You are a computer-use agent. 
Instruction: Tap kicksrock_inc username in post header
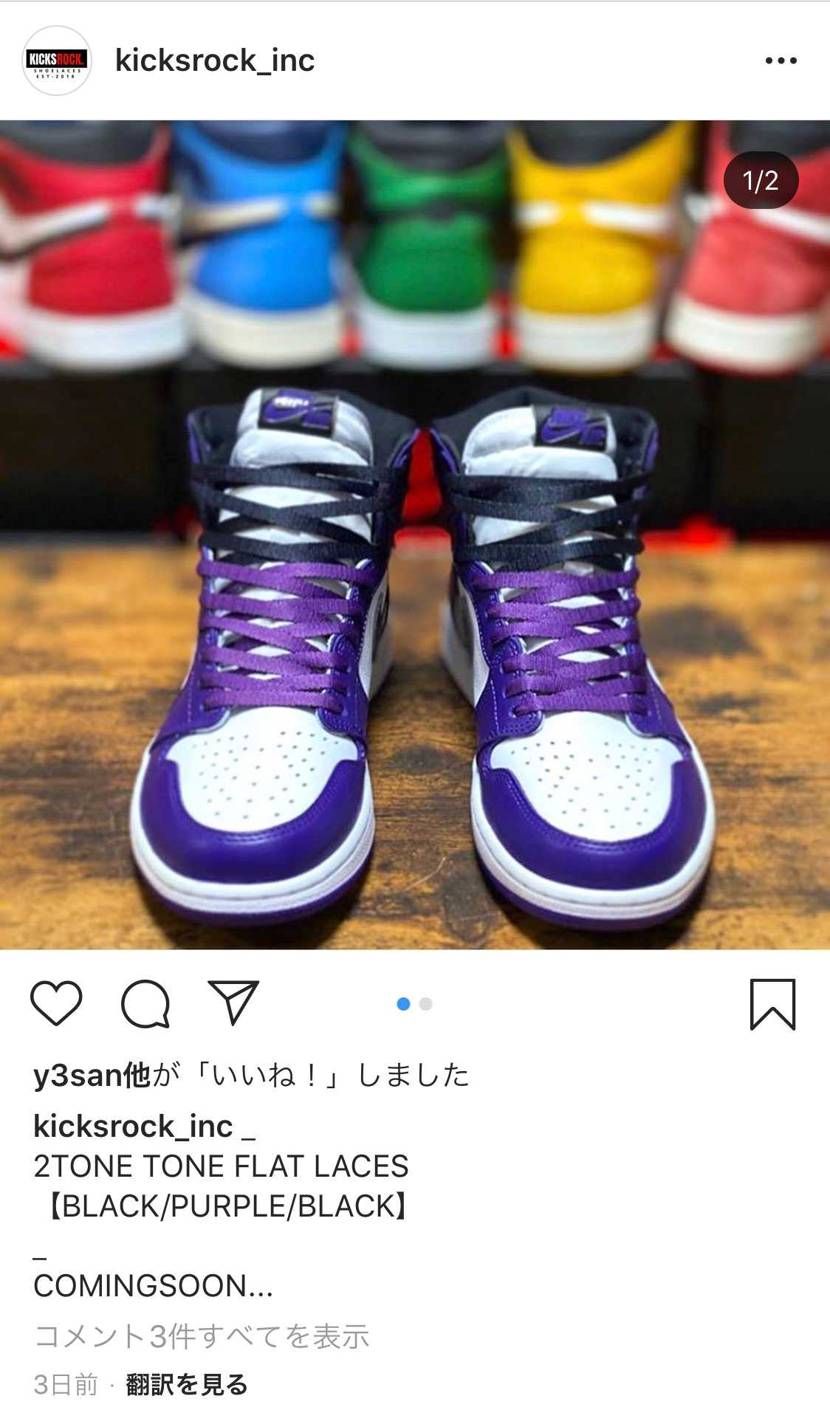[215, 61]
